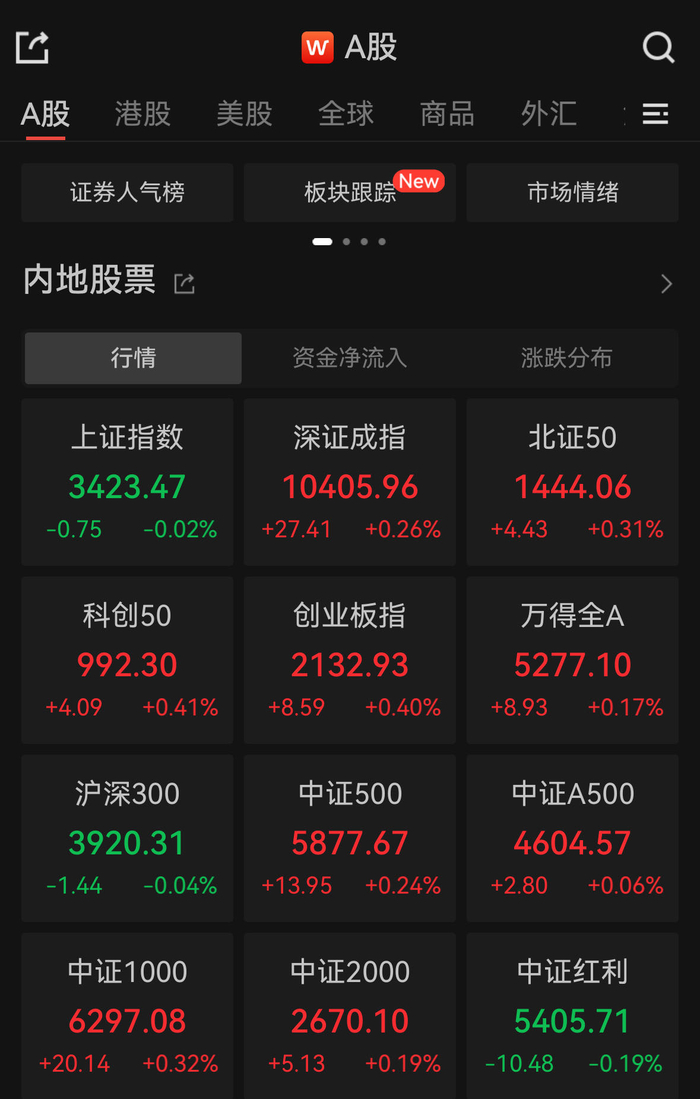Open the tab list menu icon
Viewport: 700px width, 1099px height.
pyautogui.click(x=656, y=114)
